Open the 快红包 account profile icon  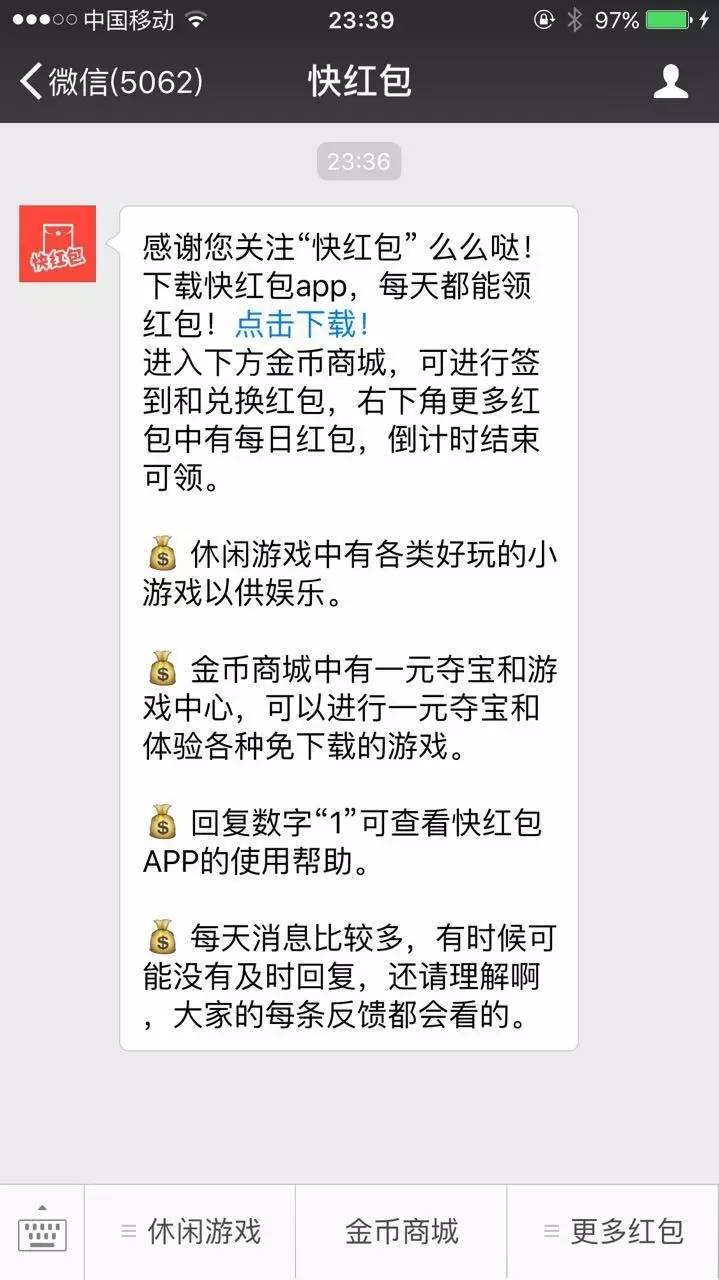671,81
